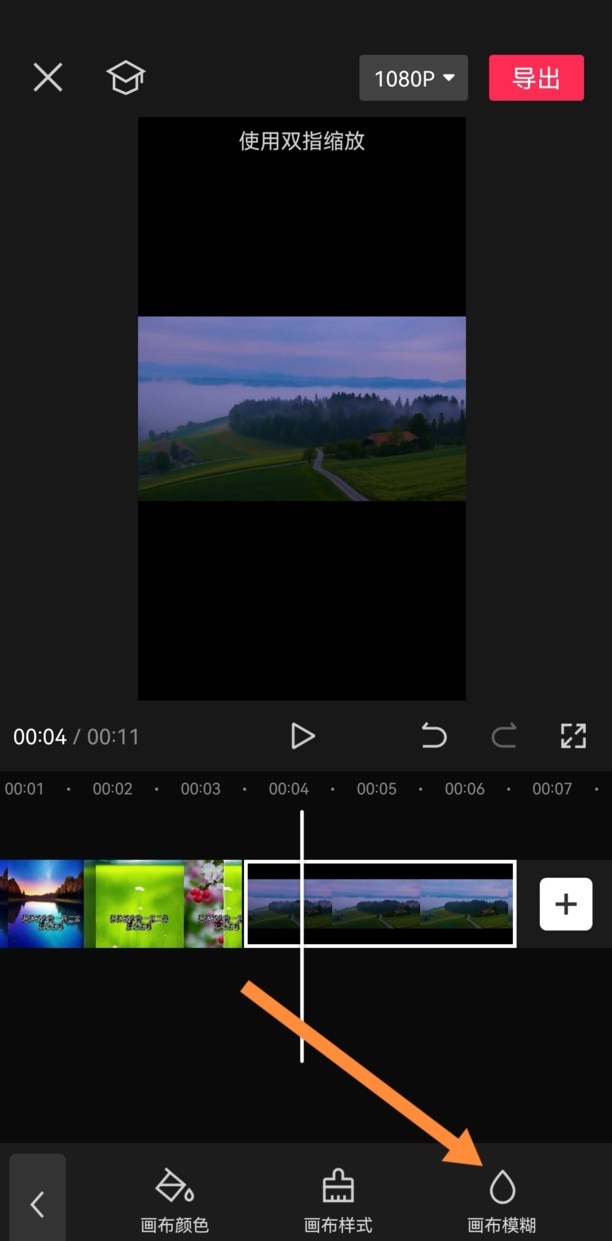Image resolution: width=612 pixels, height=1241 pixels.
Task: Go back from canvas toolbar
Action: coord(38,1203)
